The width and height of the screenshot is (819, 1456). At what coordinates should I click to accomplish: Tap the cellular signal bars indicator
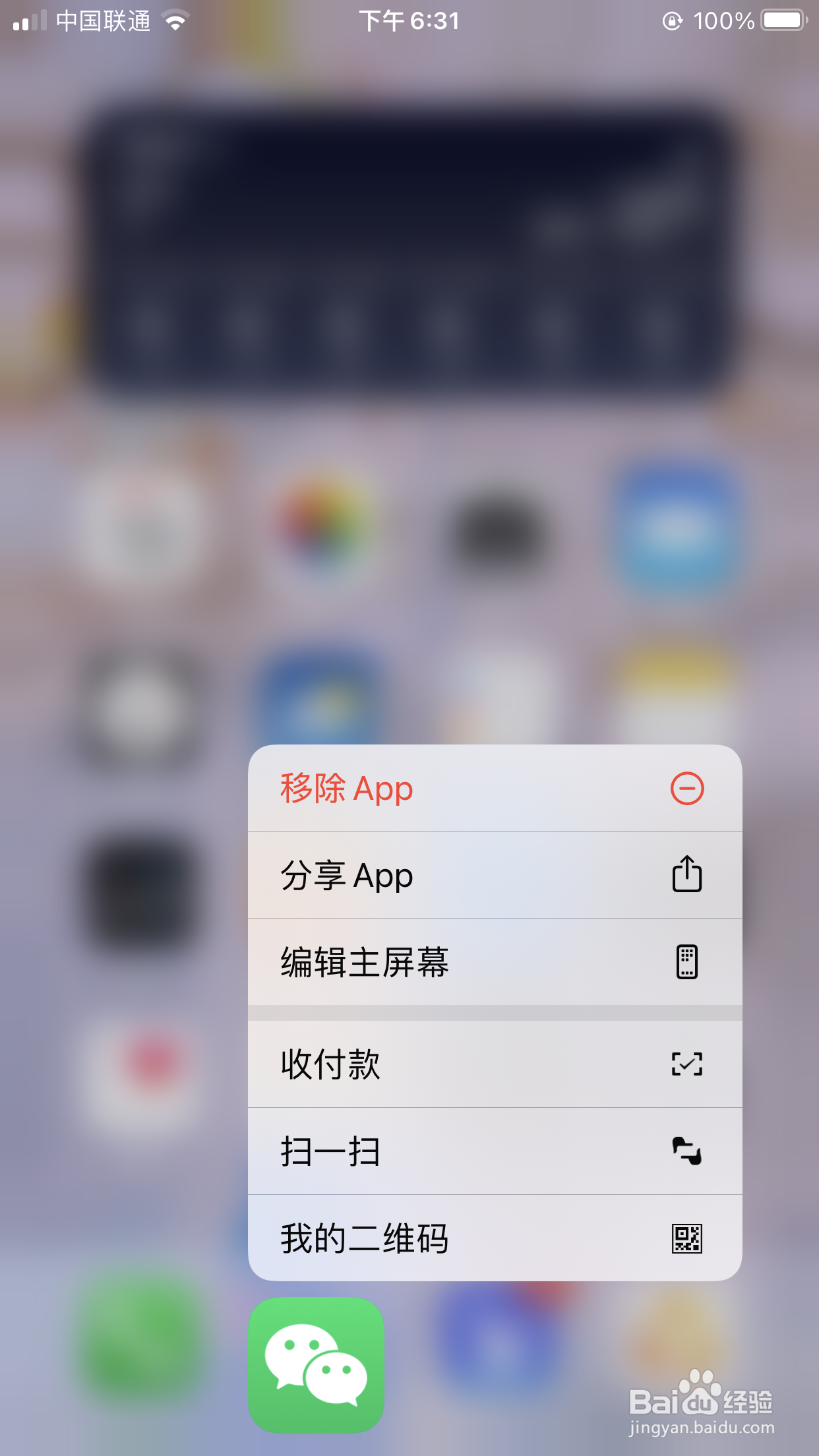(28, 20)
